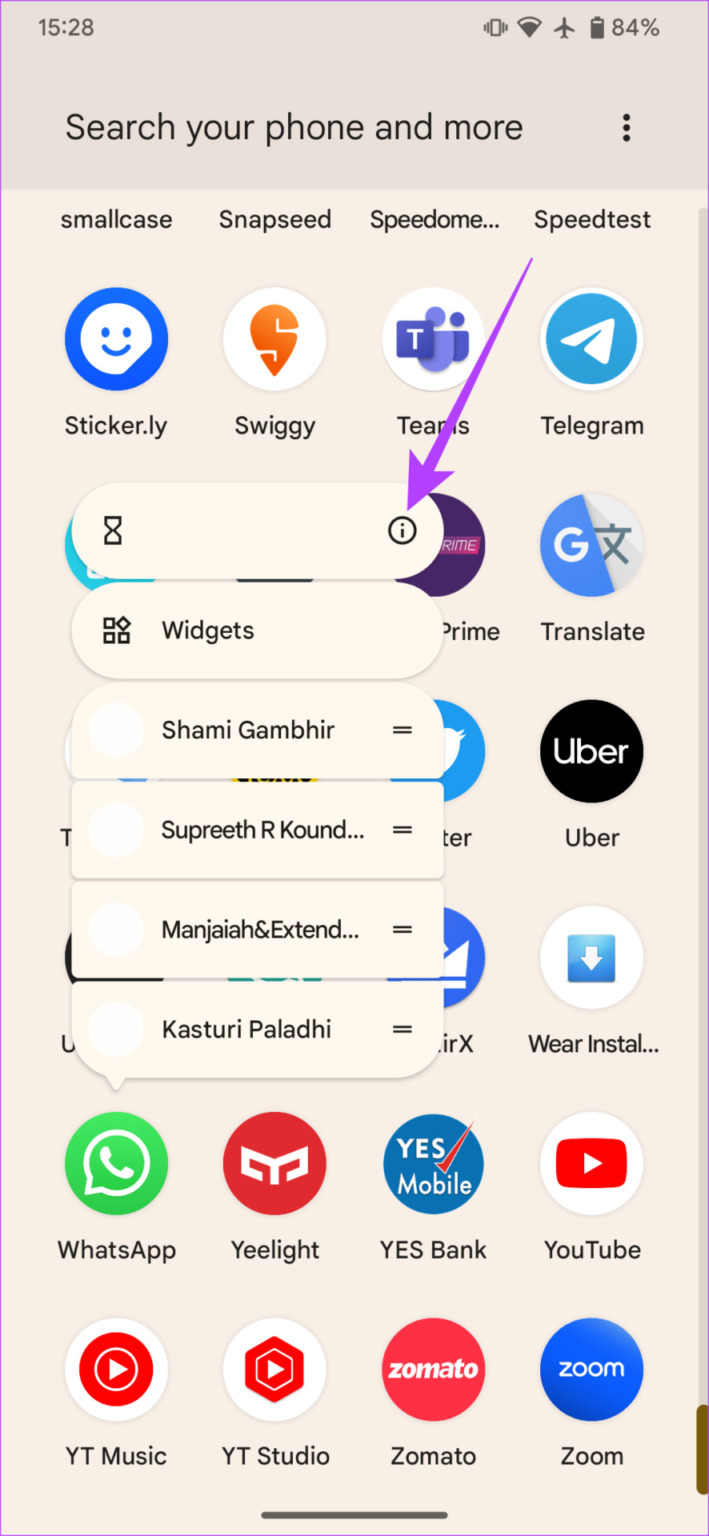This screenshot has height=1536, width=709.
Task: Launch Yeelight app
Action: click(275, 1164)
